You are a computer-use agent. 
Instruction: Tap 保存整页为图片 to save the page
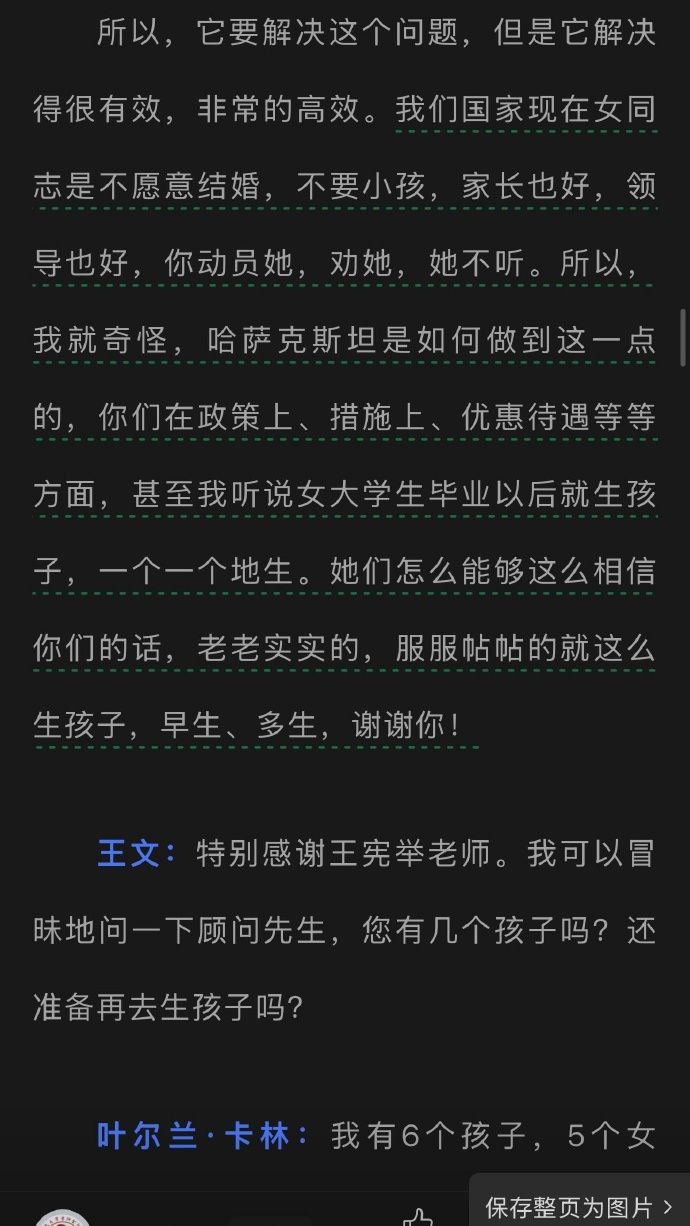point(579,1206)
